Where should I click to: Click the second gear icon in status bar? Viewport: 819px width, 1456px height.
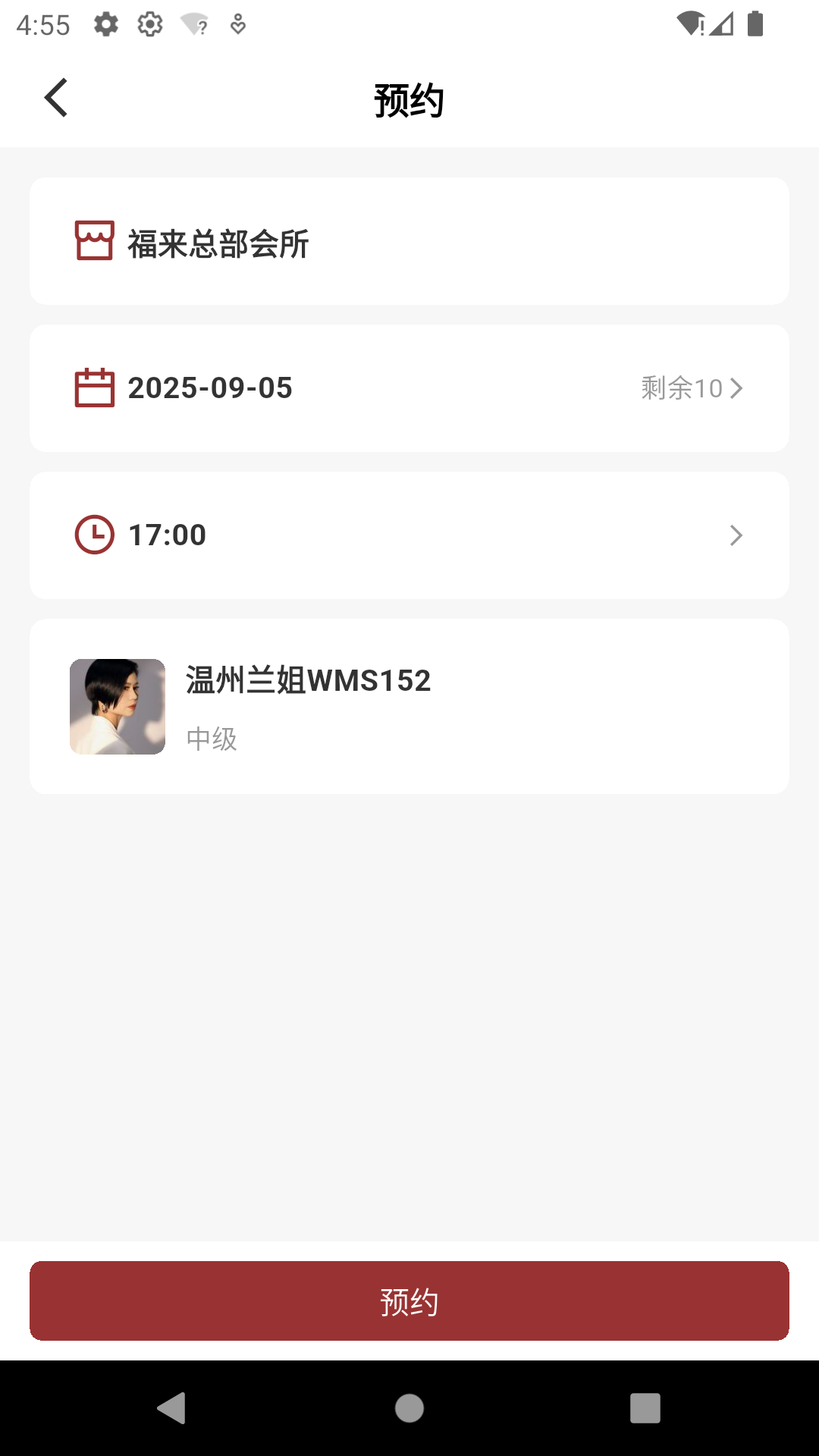149,23
